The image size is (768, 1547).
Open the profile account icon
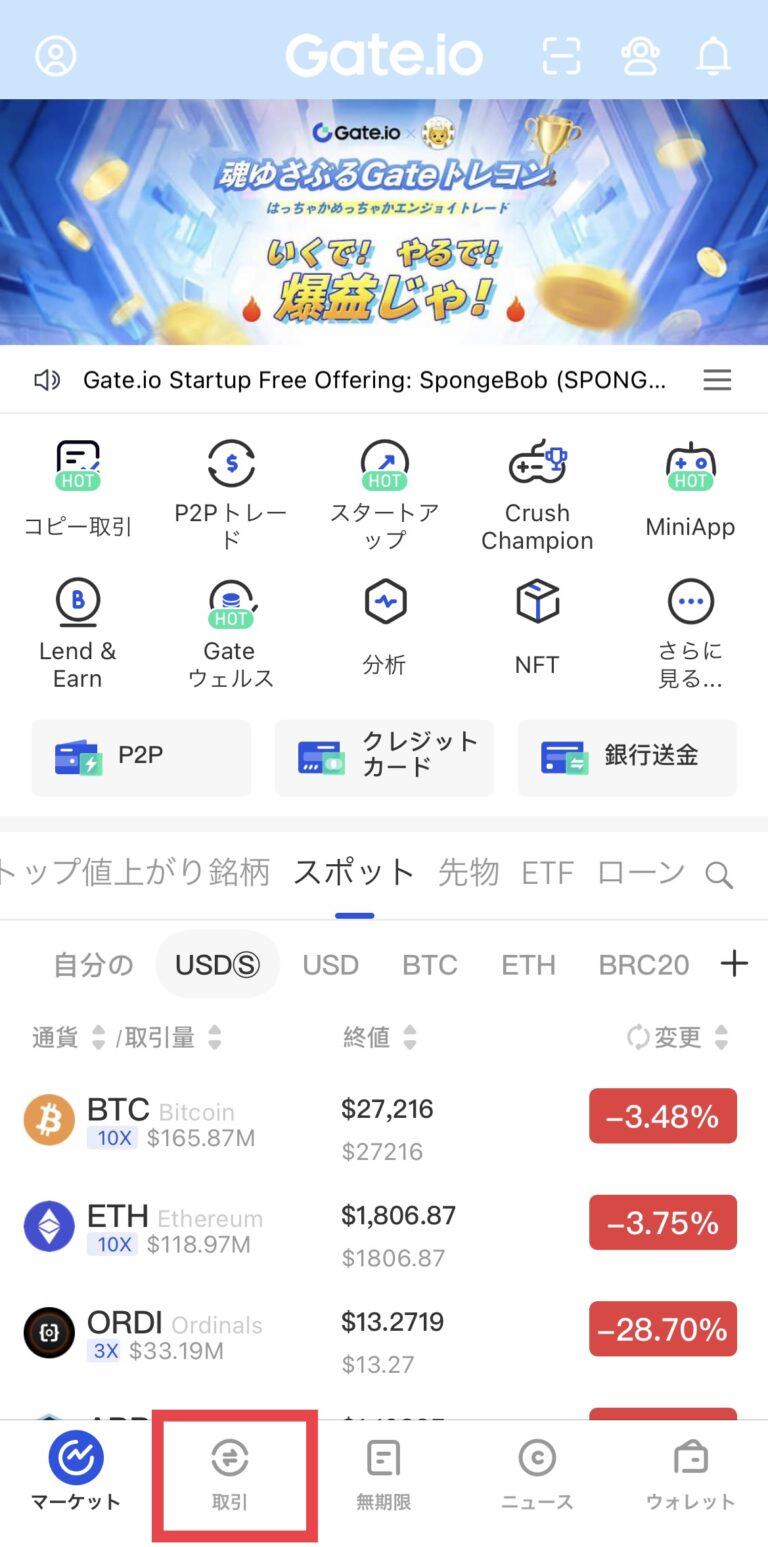coord(55,55)
